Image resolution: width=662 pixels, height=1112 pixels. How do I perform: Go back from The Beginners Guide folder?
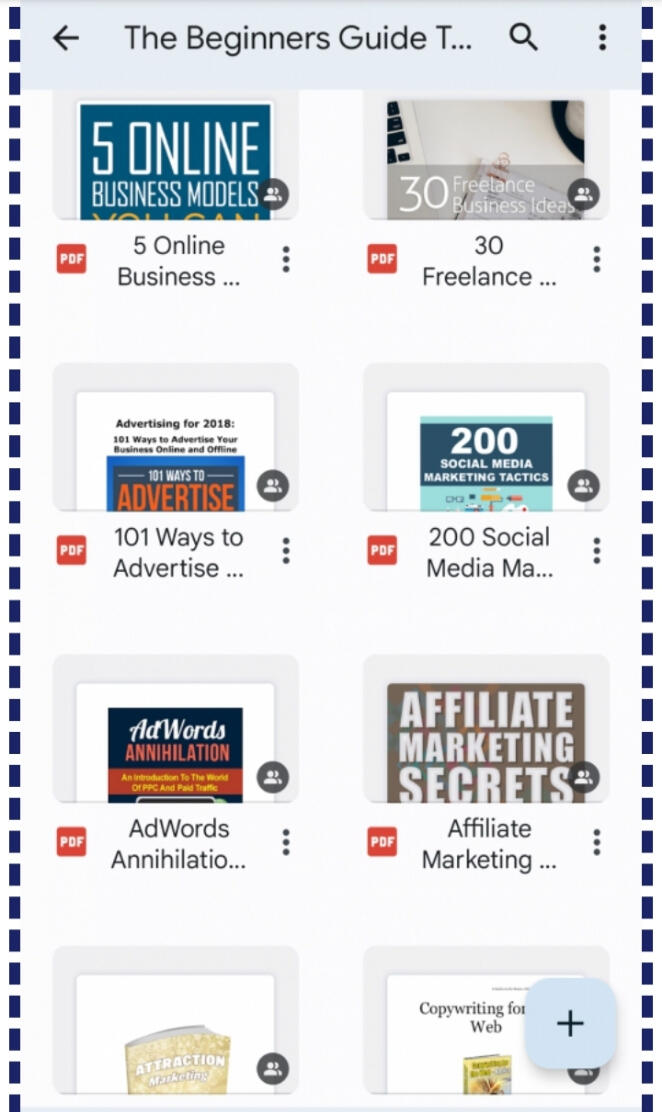click(x=66, y=38)
